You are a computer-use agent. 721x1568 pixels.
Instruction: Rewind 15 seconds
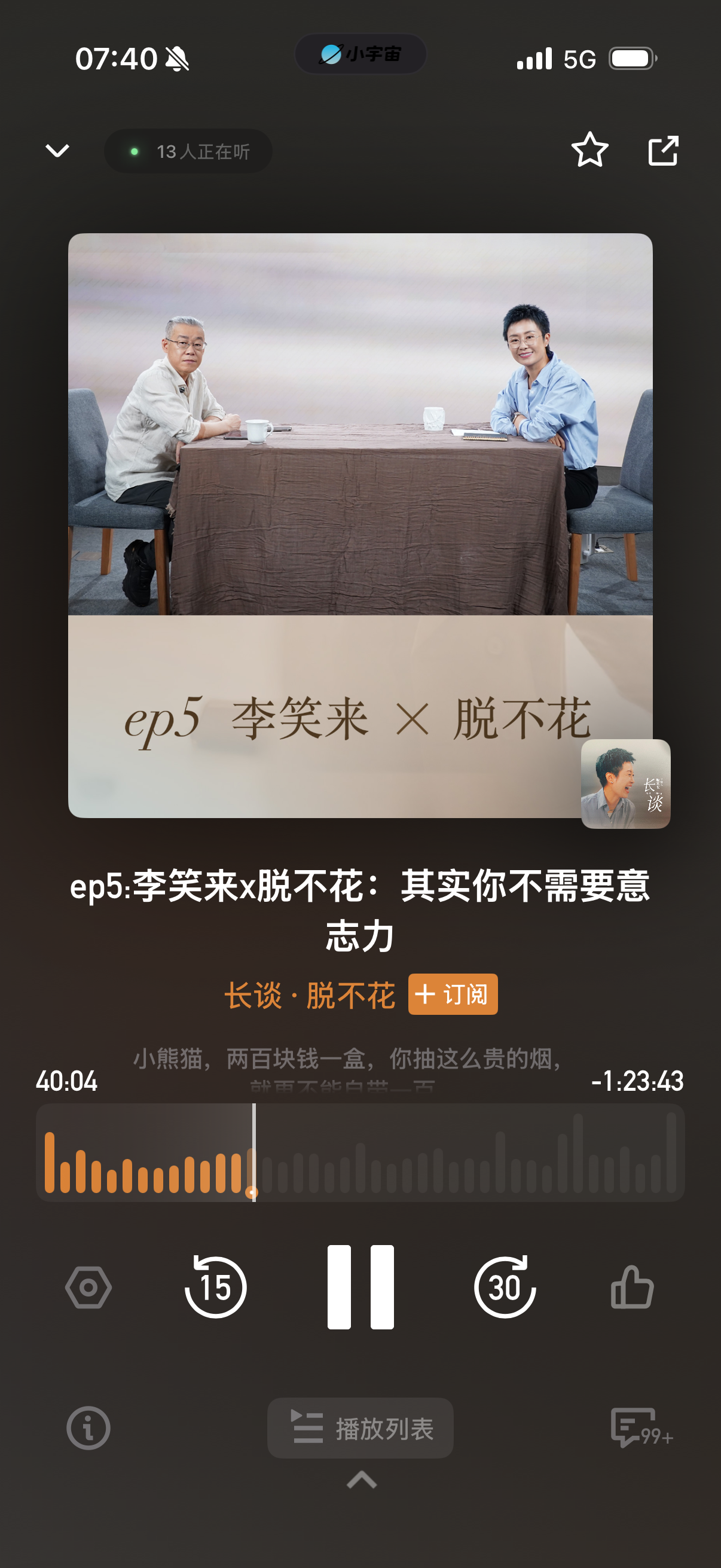click(215, 1287)
